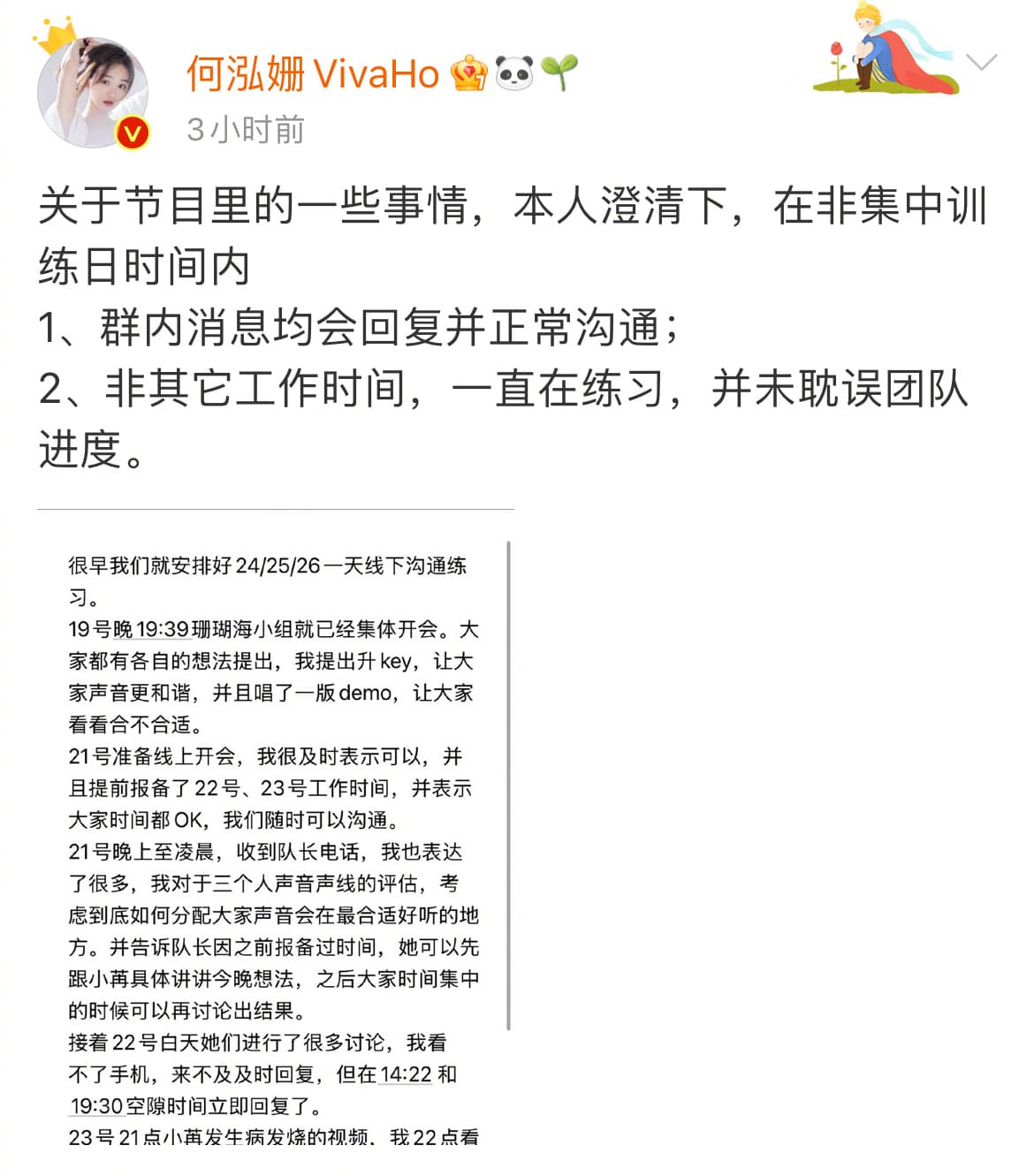Screen dimensions: 1034x1176
Task: Open 何泓姗's profile avatar
Action: pos(92,91)
